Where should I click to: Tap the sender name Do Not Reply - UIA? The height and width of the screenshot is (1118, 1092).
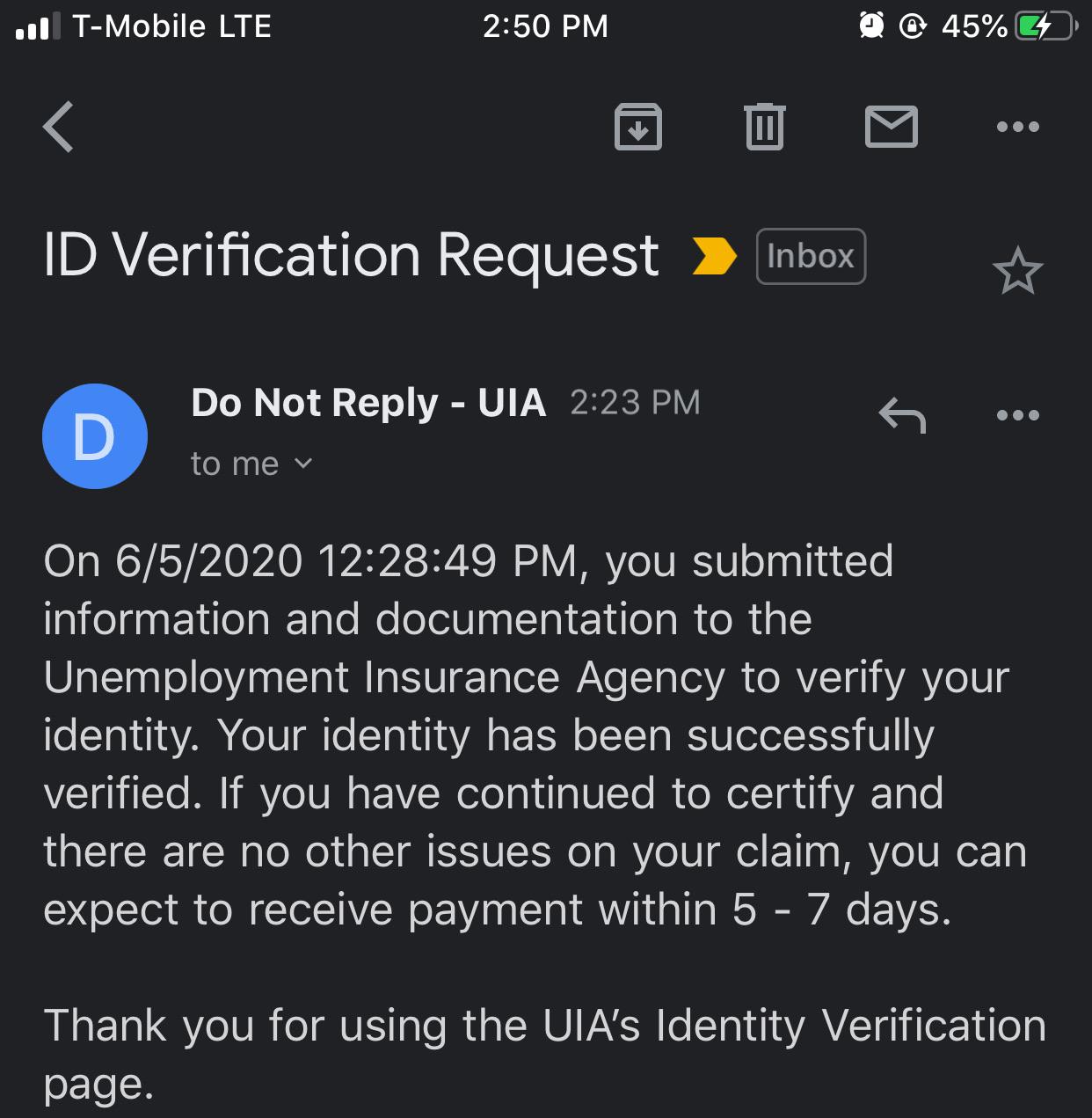(368, 403)
